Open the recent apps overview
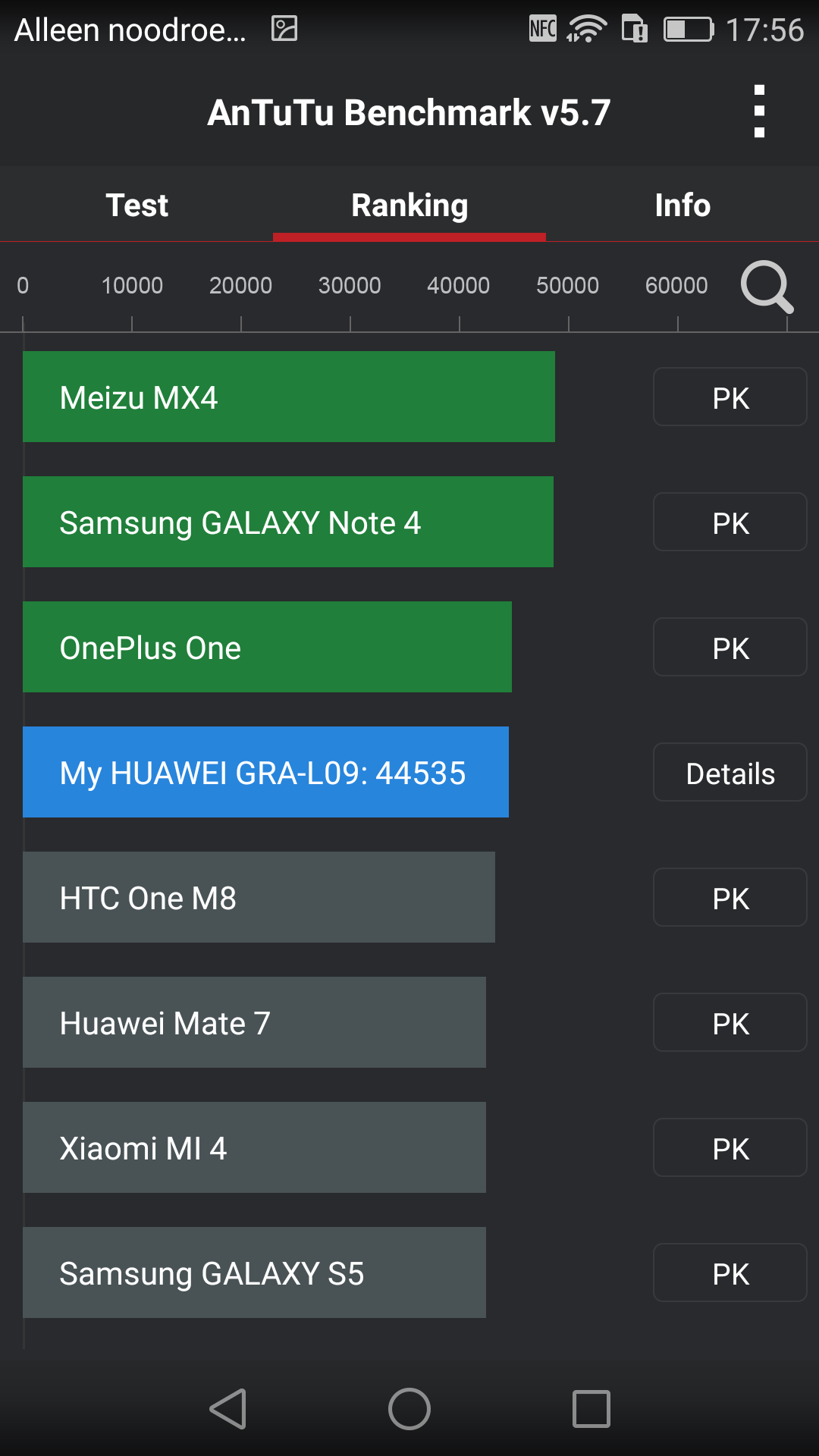This screenshot has height=1456, width=819. click(591, 1409)
